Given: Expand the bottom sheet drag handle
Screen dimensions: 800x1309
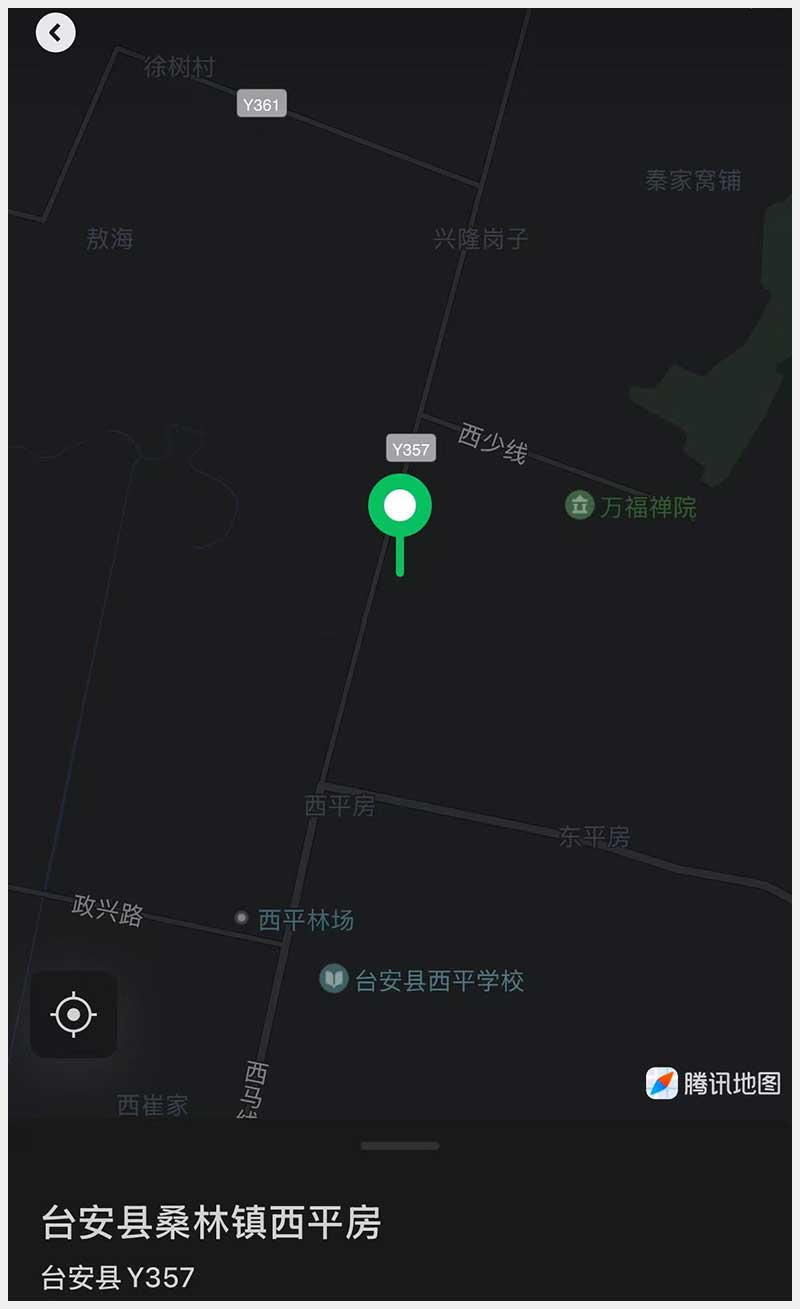Looking at the screenshot, I should [400, 1146].
